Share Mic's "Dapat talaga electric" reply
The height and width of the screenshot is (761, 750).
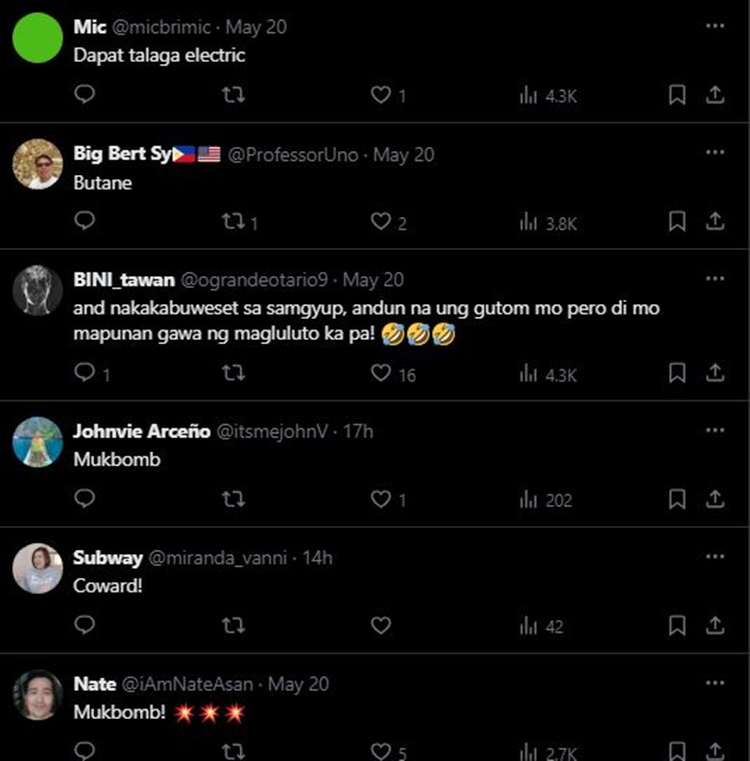coord(715,95)
